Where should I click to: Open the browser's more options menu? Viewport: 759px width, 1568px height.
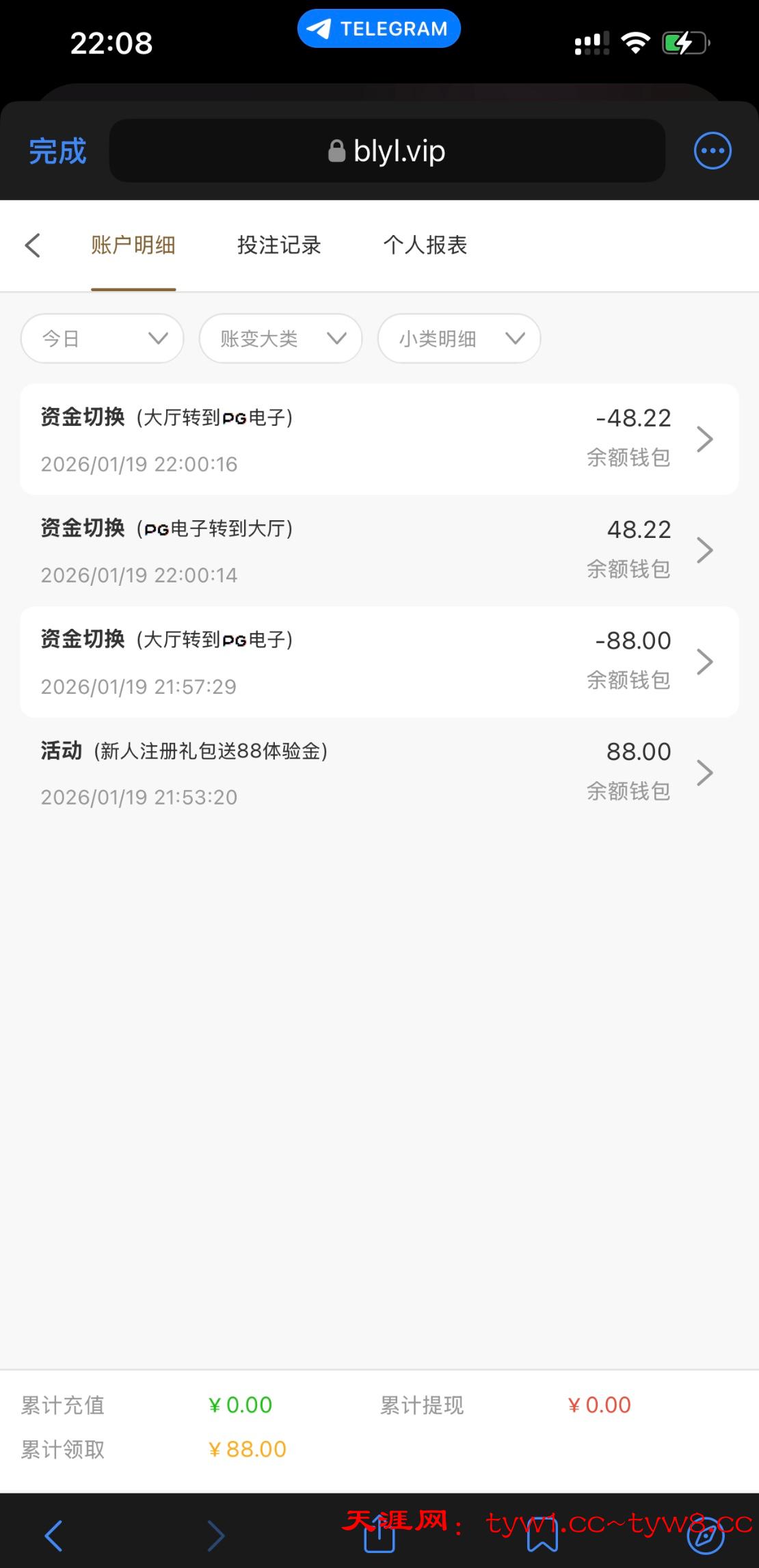[713, 151]
